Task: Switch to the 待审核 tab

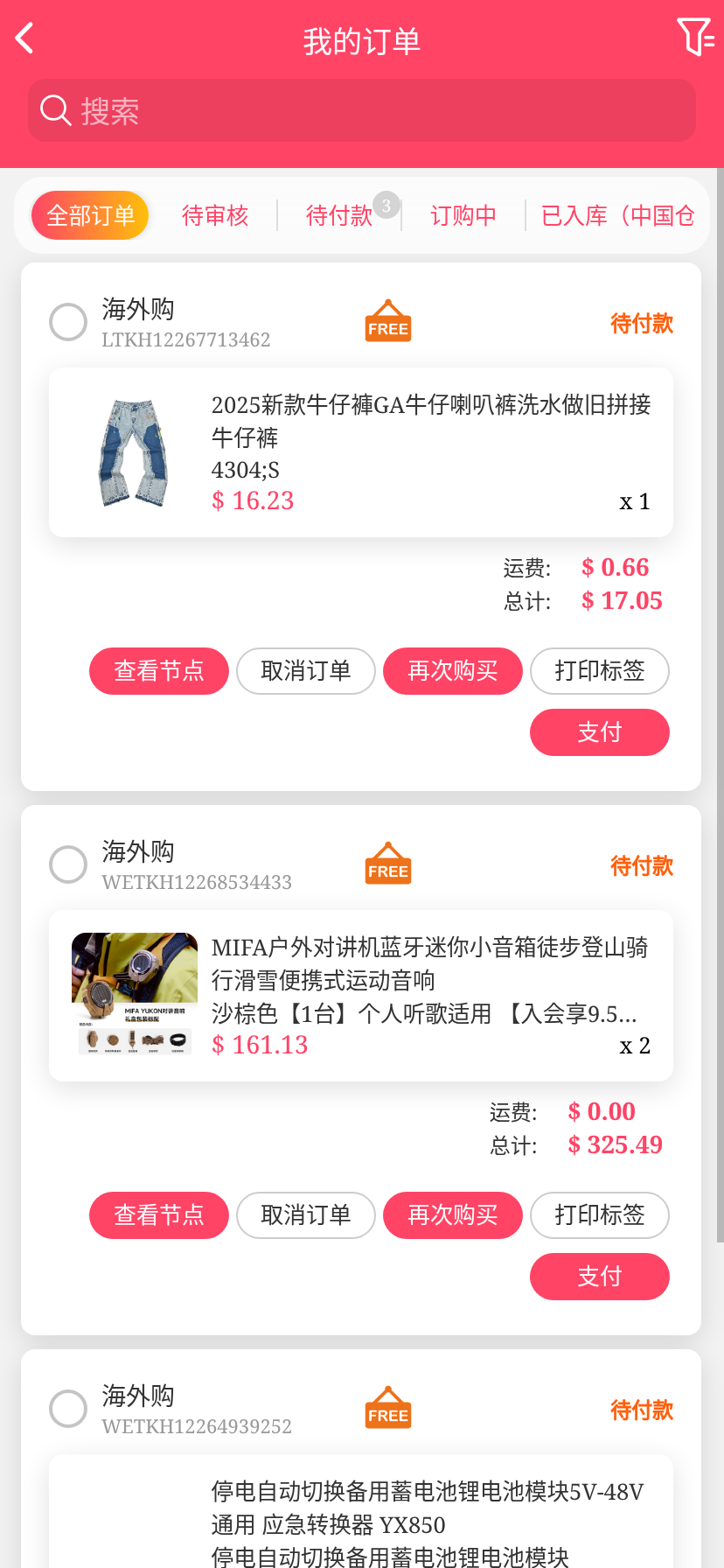Action: click(x=215, y=215)
